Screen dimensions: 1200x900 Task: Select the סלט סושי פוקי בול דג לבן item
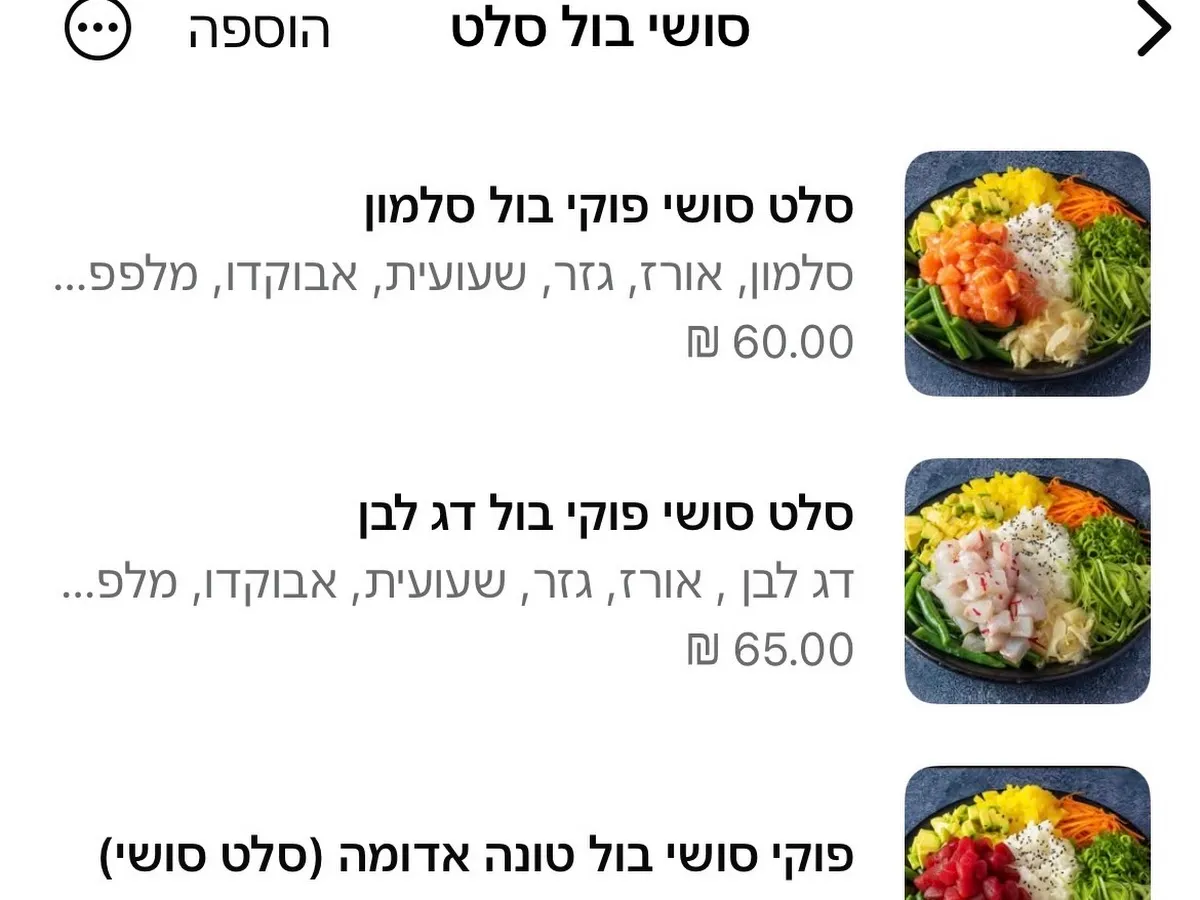tap(605, 514)
